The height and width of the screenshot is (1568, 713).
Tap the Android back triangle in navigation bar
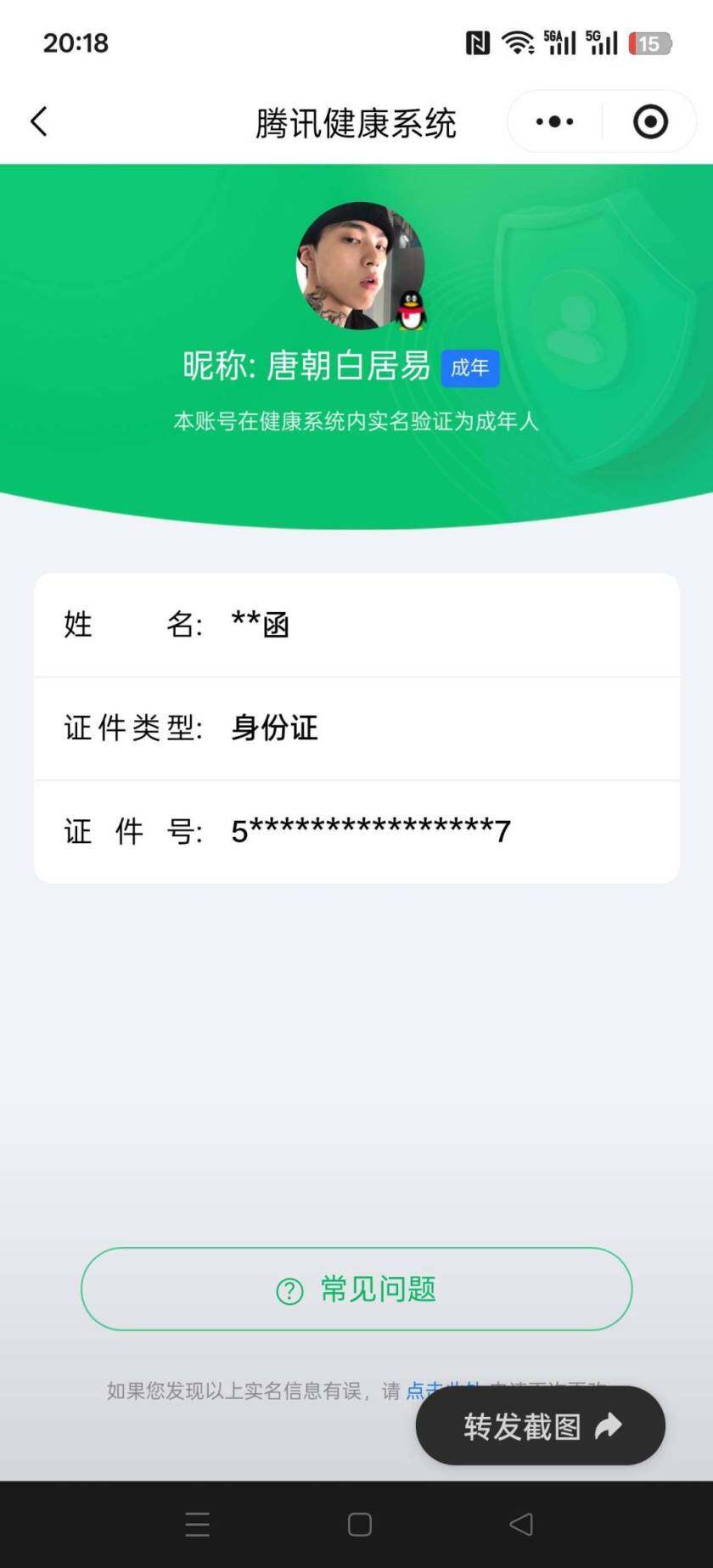520,1524
